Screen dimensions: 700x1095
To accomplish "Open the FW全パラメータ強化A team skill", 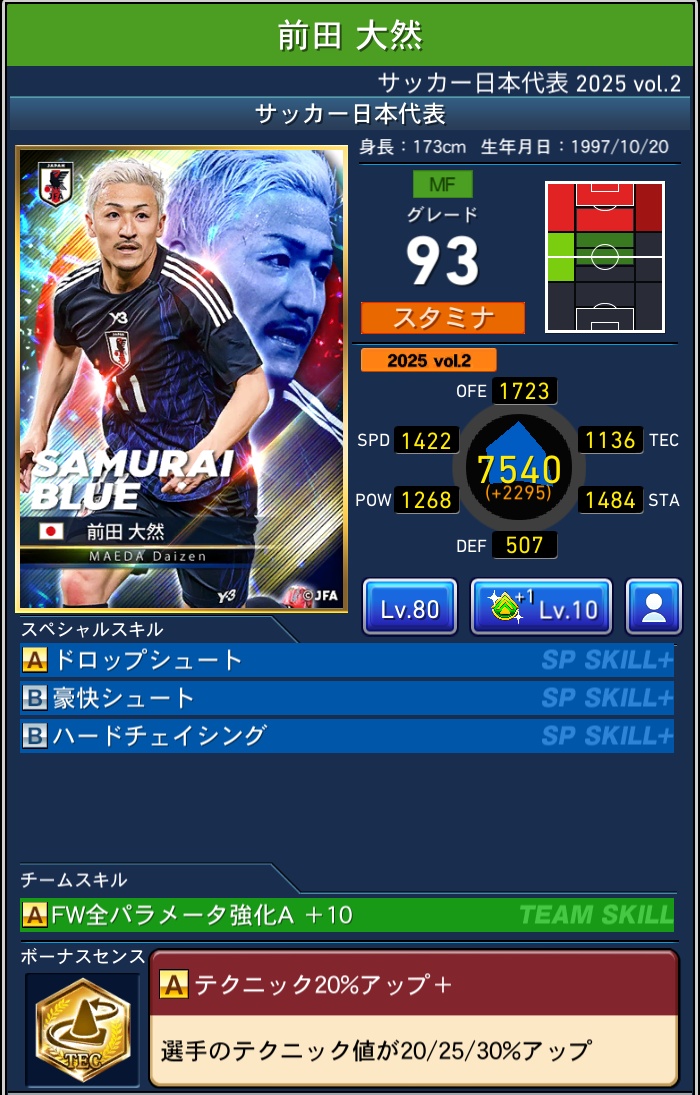I will (347, 914).
